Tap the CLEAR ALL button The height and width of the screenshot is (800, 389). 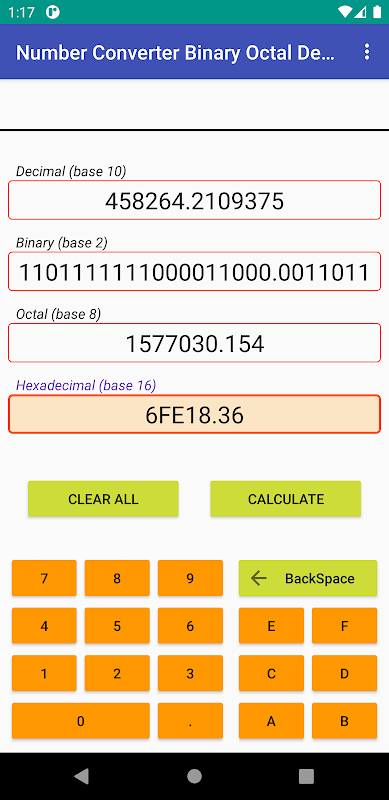pos(103,499)
